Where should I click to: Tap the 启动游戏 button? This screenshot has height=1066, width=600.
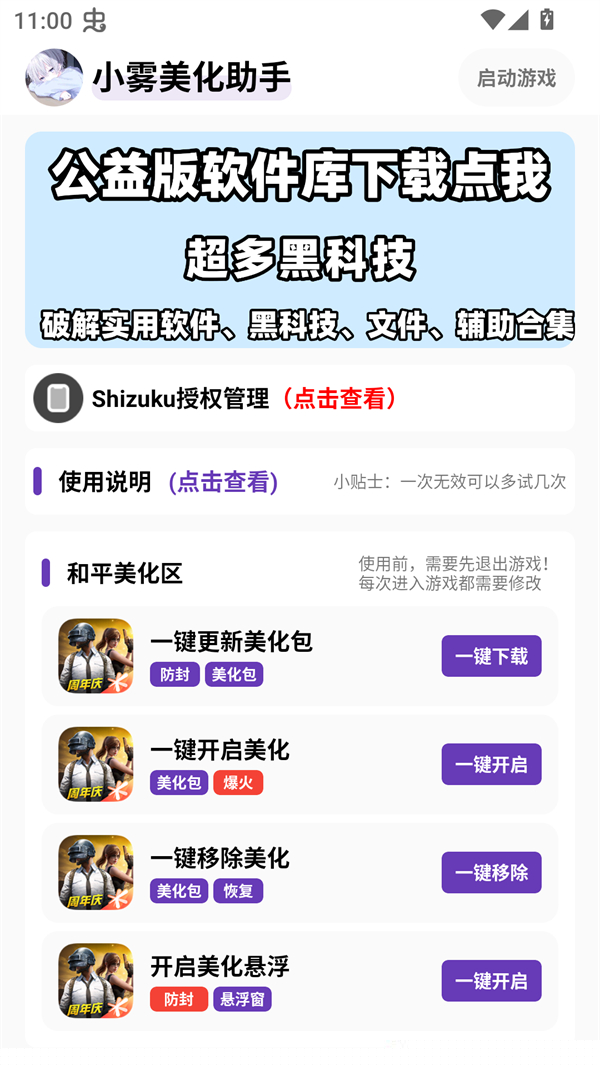[x=516, y=78]
